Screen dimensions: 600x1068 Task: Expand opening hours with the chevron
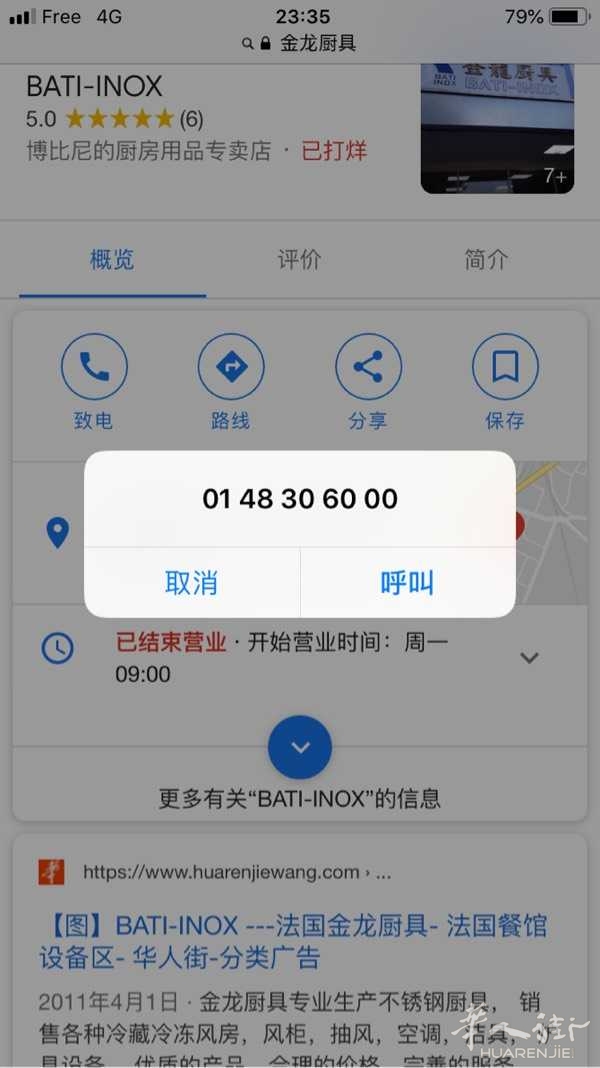(x=529, y=658)
